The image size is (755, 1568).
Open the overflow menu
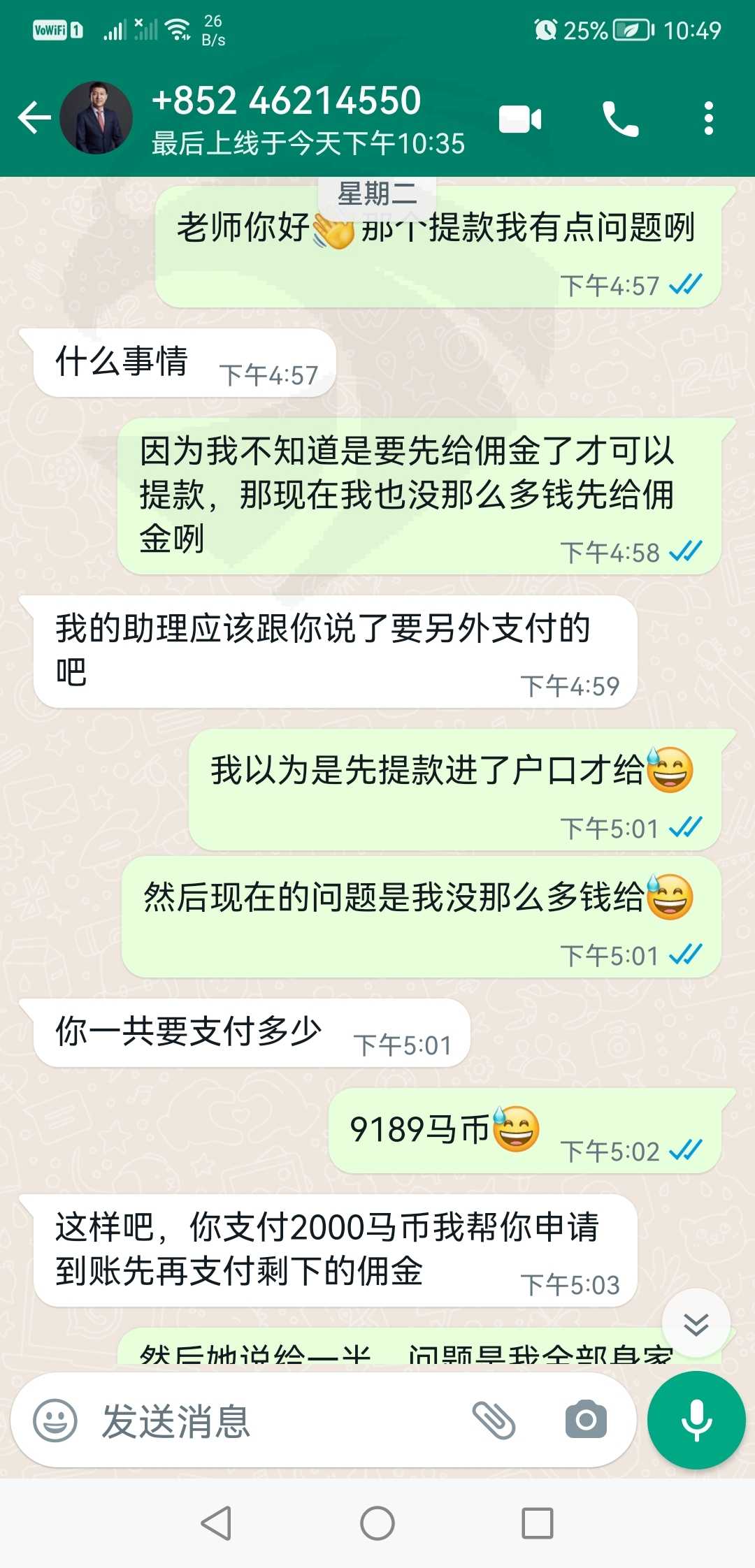pos(708,118)
